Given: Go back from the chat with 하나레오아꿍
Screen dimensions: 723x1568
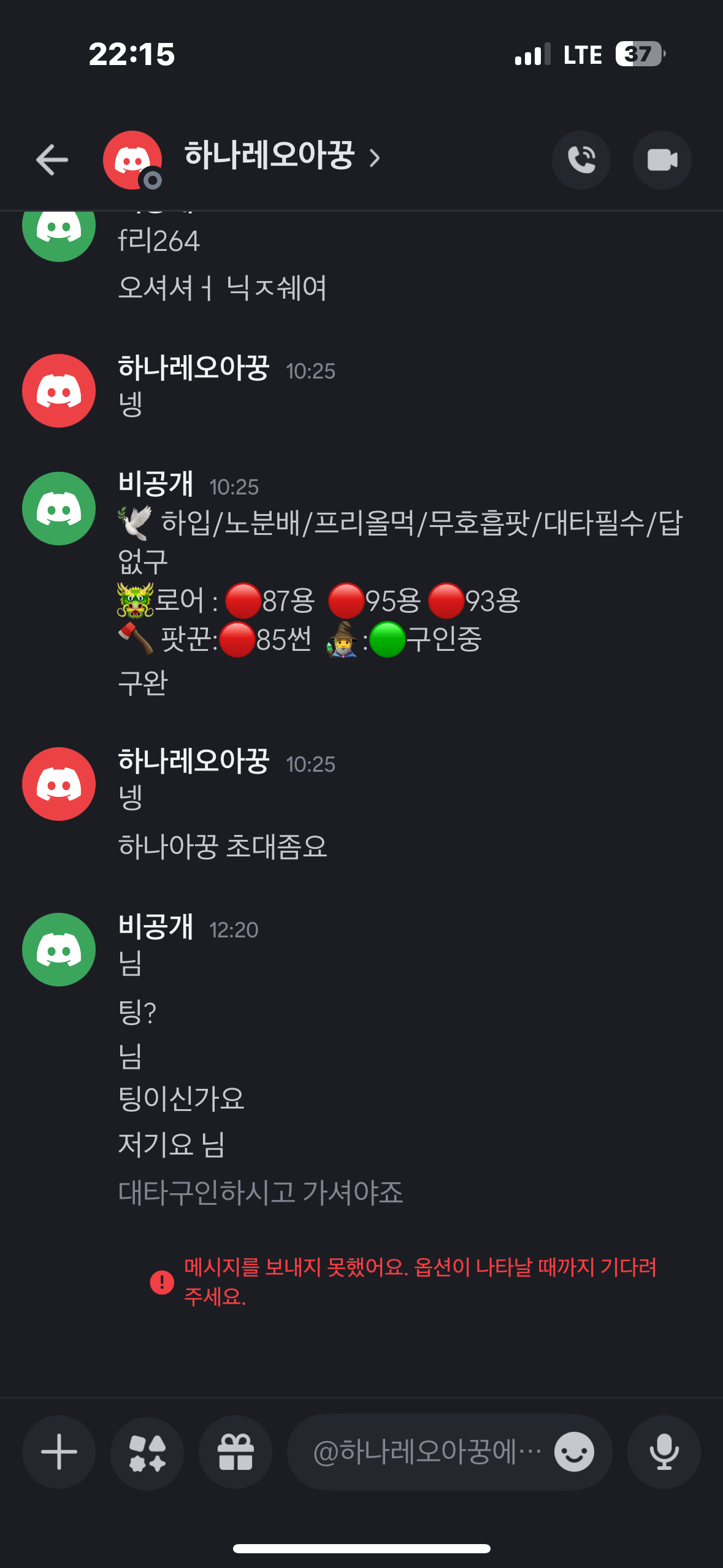Looking at the screenshot, I should coord(52,160).
